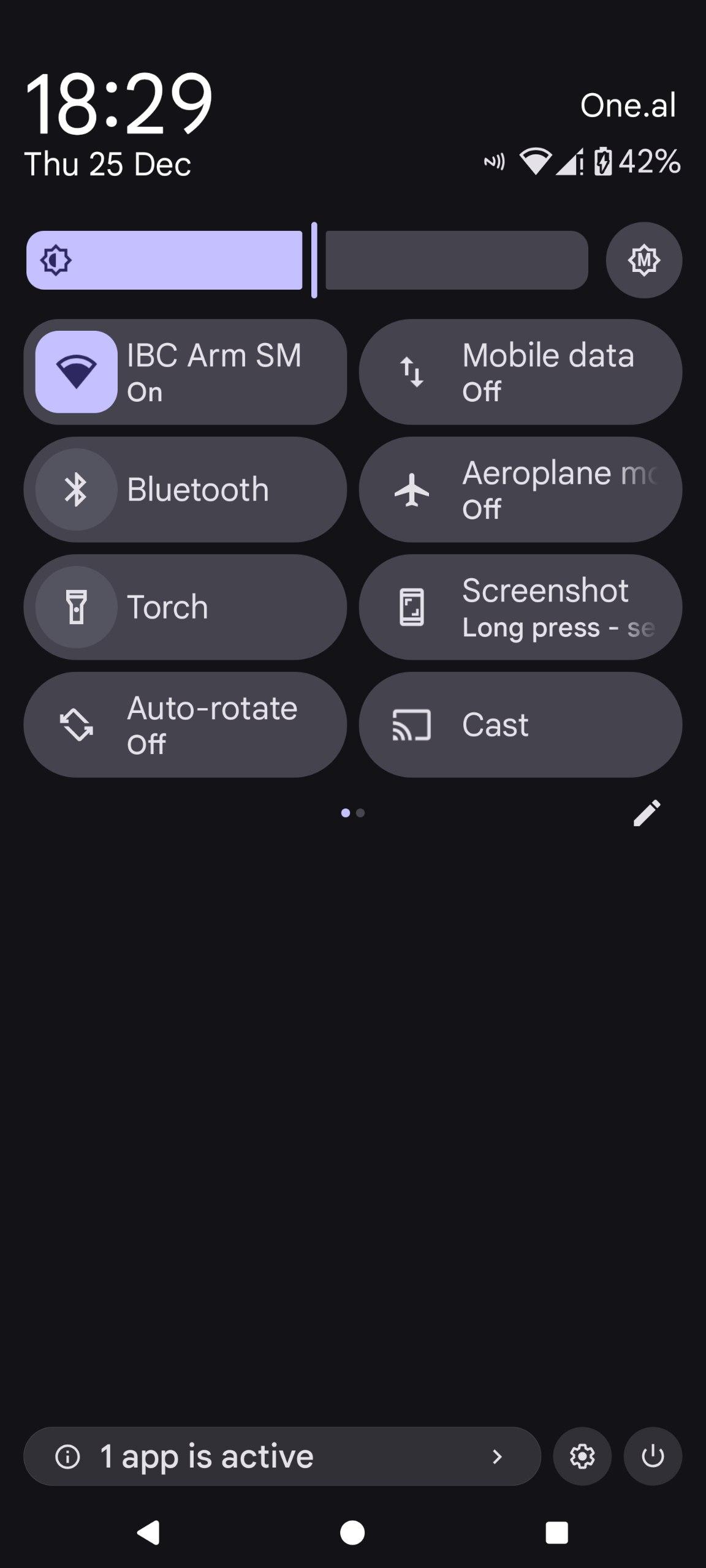706x1568 pixels.
Task: Open the power menu
Action: coord(653,1456)
